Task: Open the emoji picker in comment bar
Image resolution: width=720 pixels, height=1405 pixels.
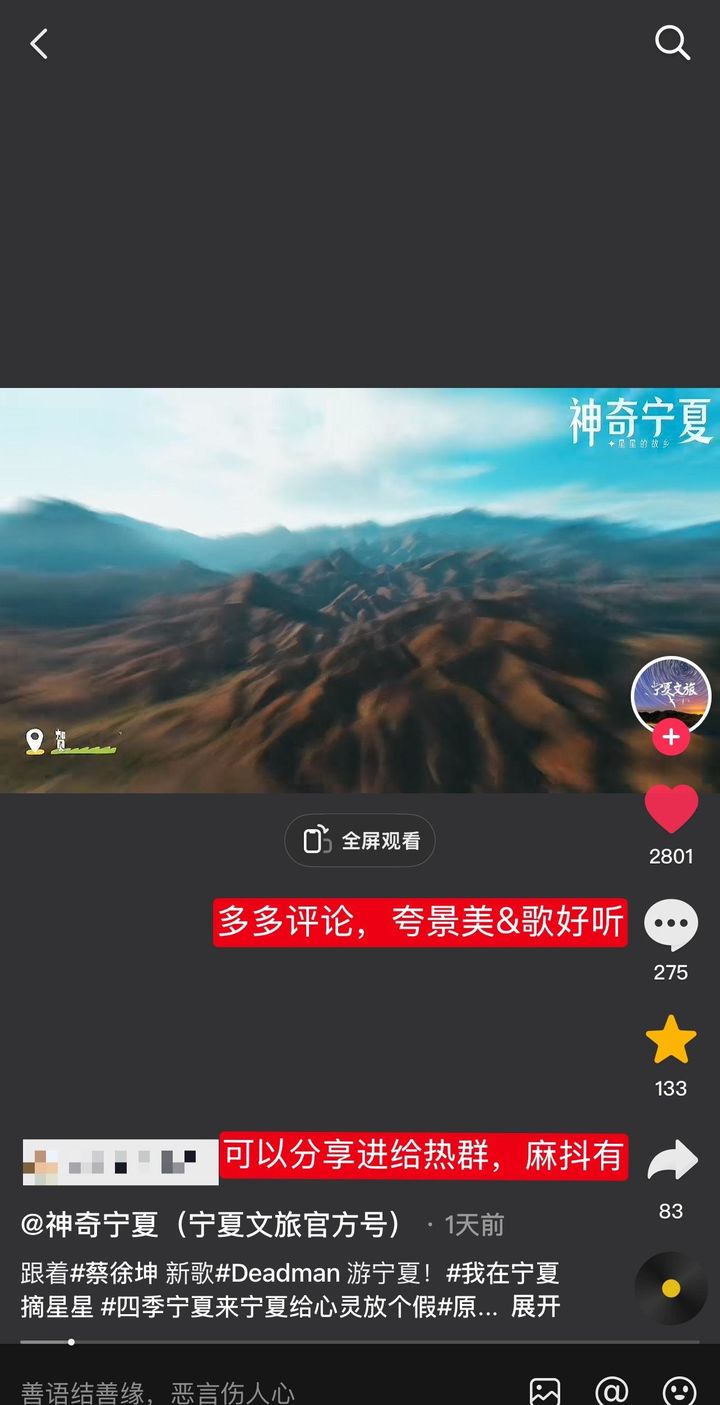Action: 679,1391
